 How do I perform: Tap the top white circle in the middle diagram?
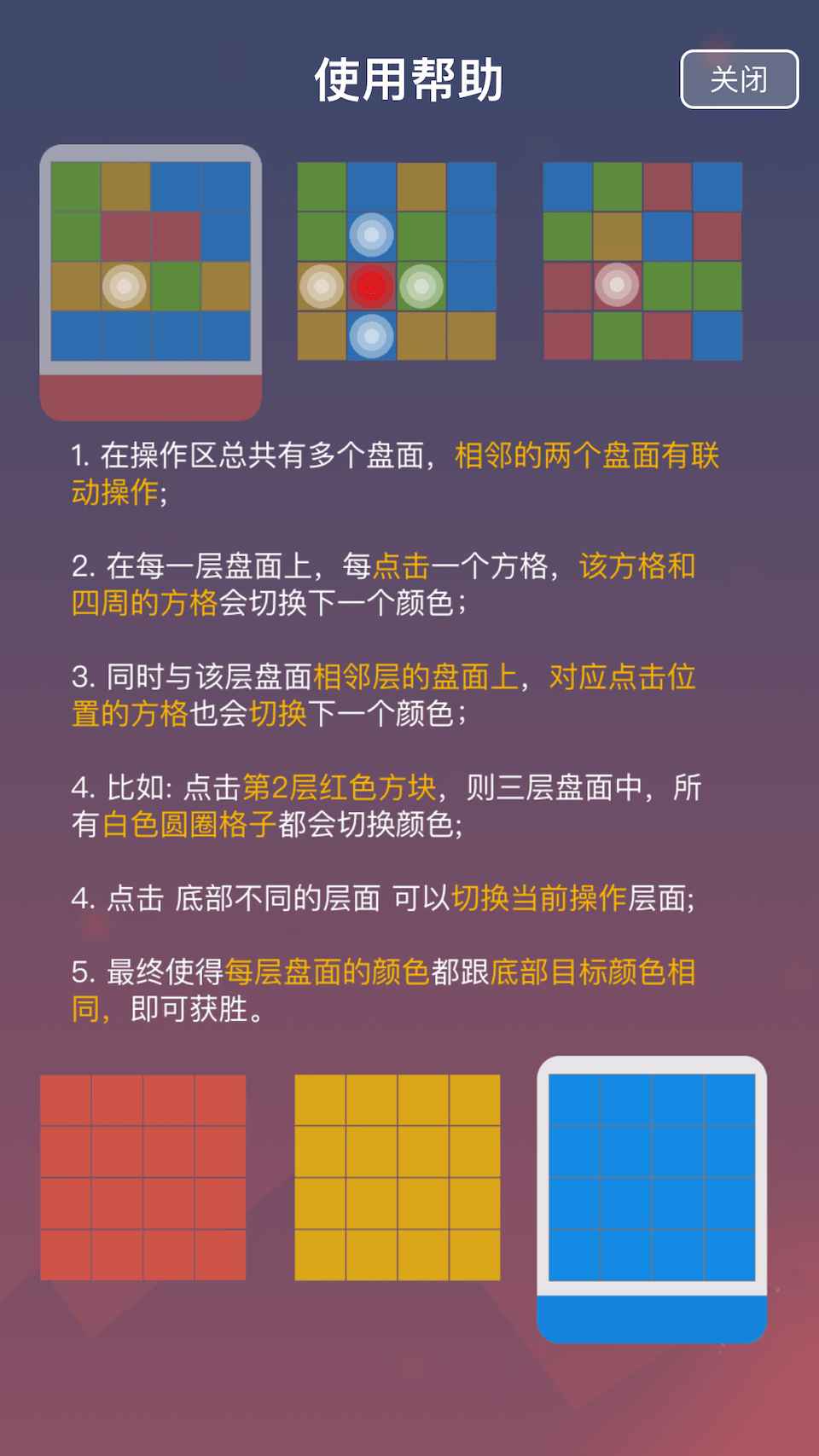click(371, 235)
